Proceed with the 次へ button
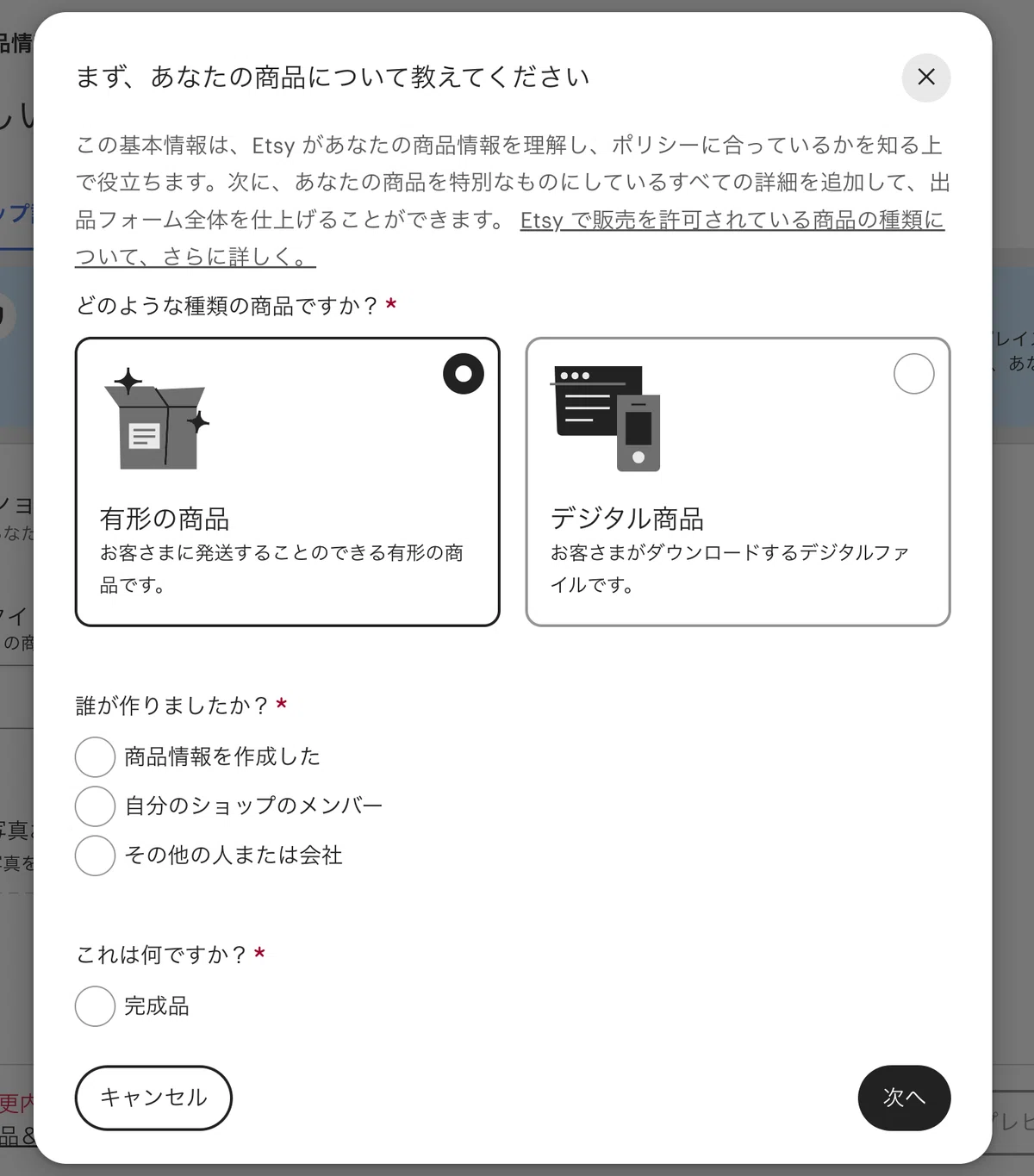 [x=904, y=1098]
